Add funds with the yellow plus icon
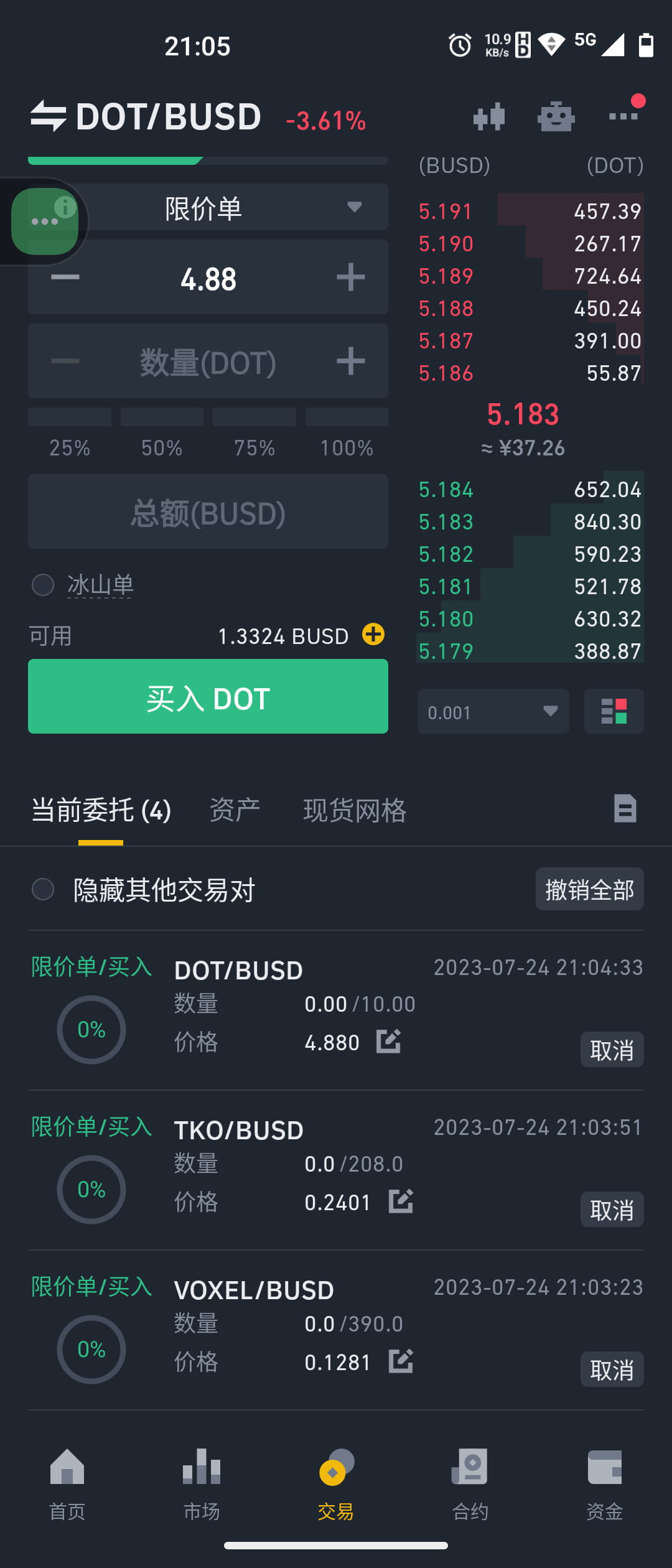Viewport: 672px width, 1568px height. 373,635
